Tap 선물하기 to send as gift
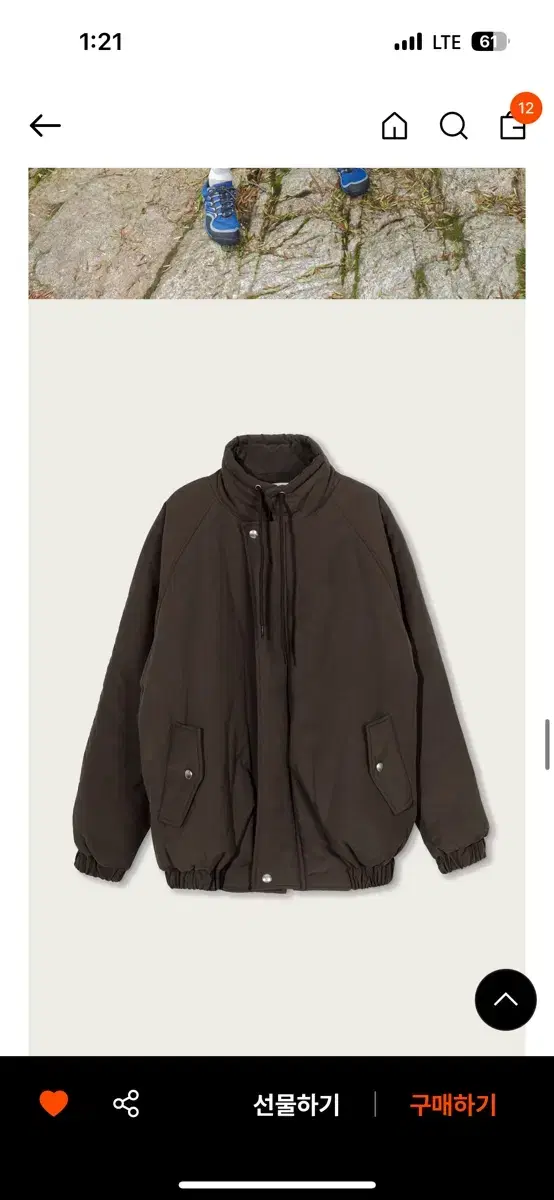This screenshot has width=554, height=1200. tap(296, 1105)
